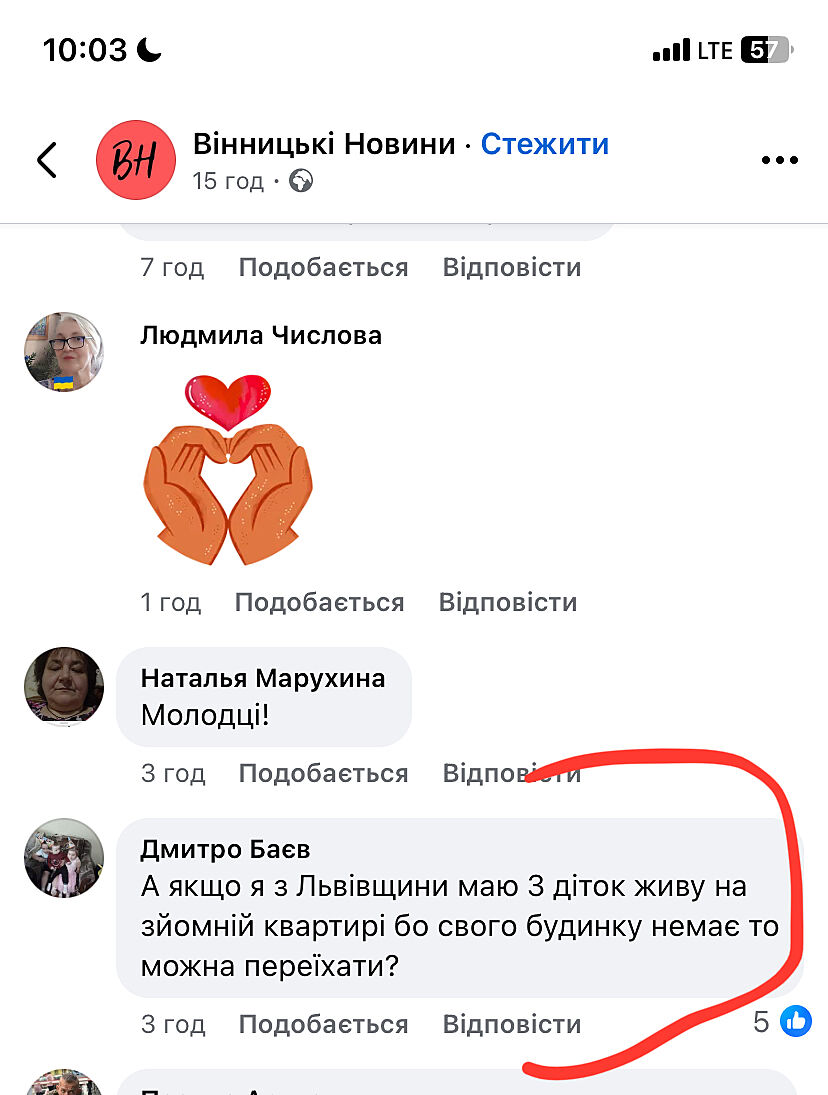
Task: Follow Вінницькі Новини via Стежити
Action: (544, 144)
